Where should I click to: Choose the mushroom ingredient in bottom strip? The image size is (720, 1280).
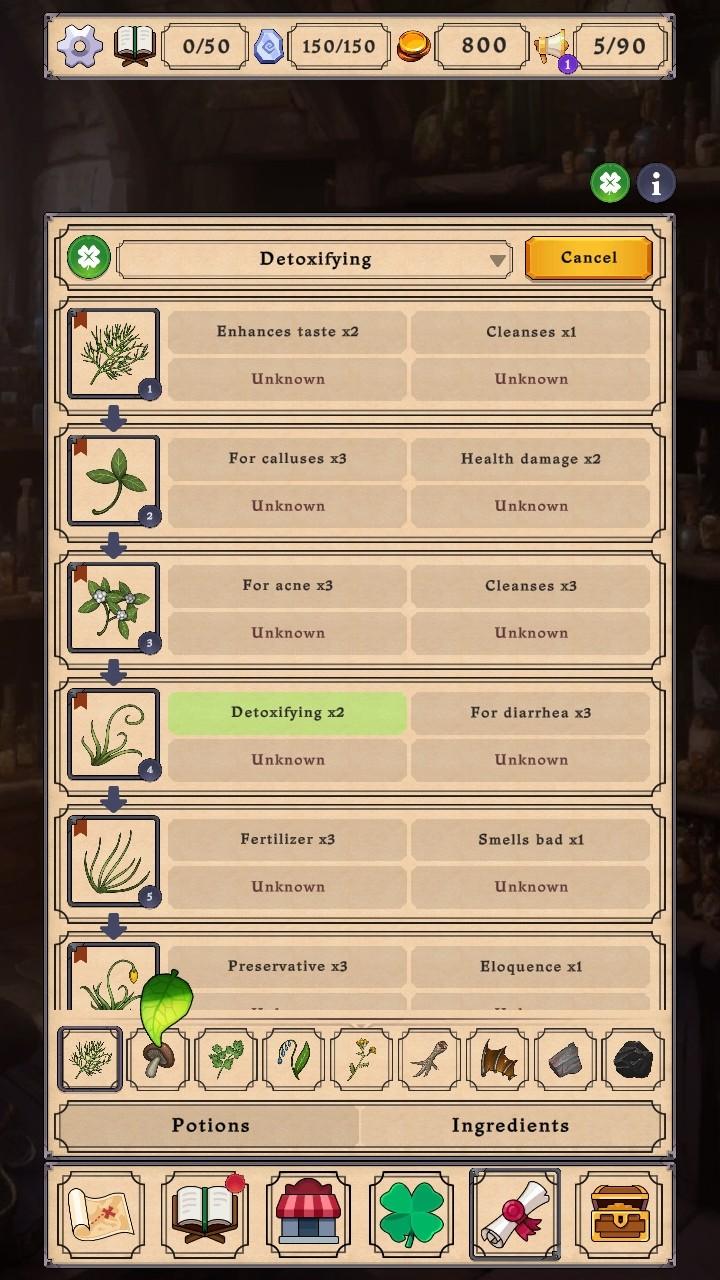158,1060
